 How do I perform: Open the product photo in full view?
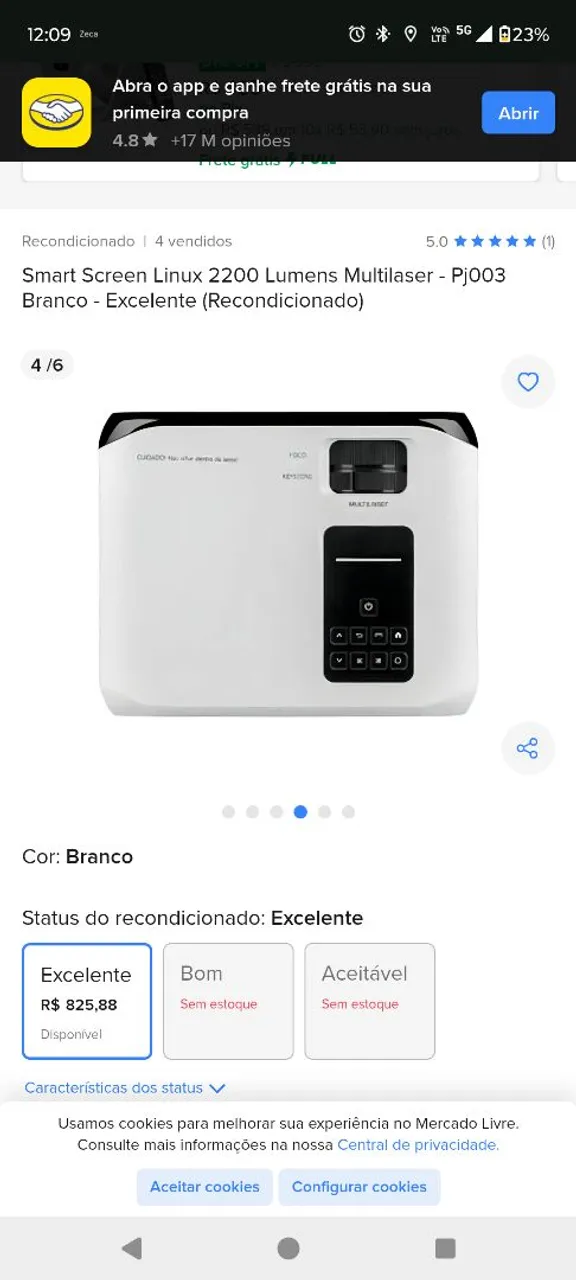(x=288, y=563)
